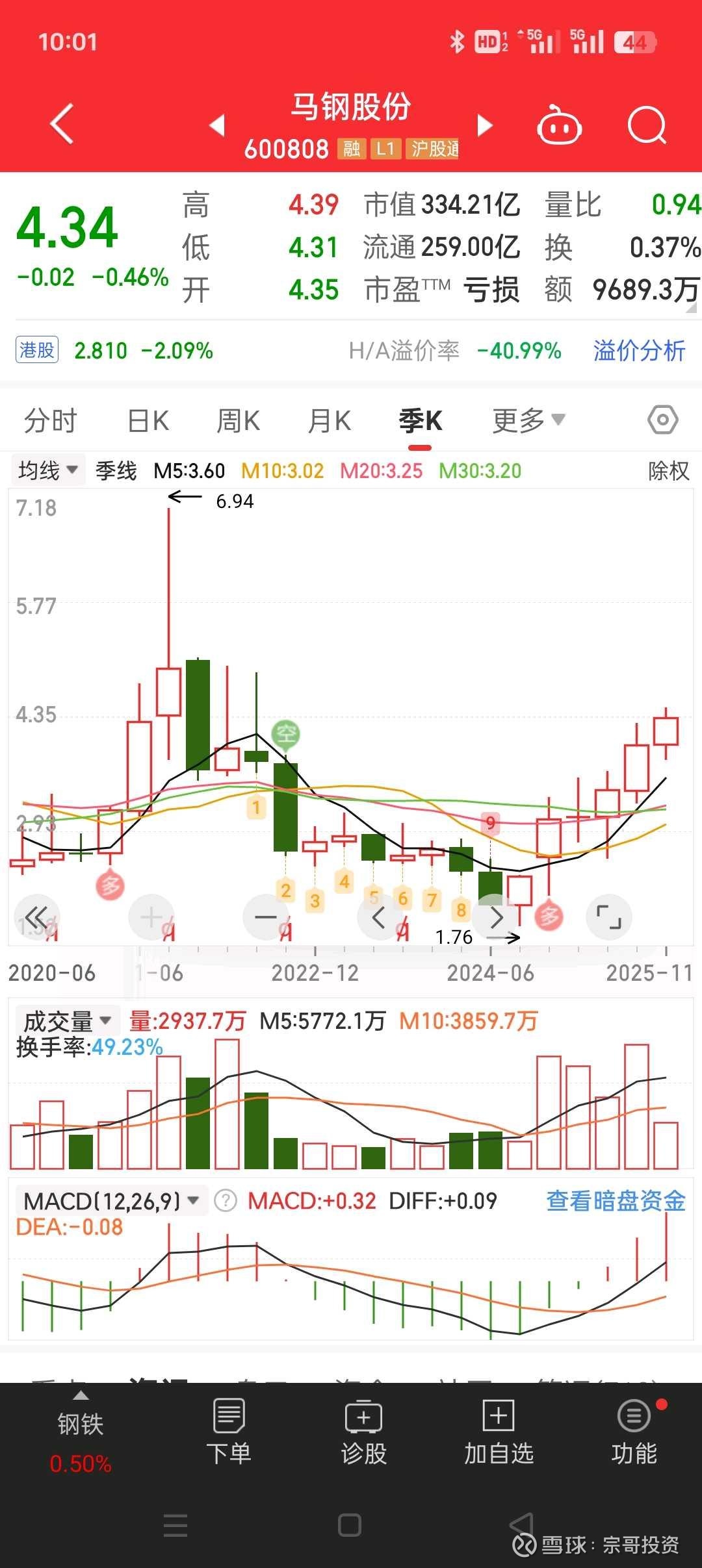The width and height of the screenshot is (702, 1568).
Task: Switch to the 分时 chart tab
Action: point(51,421)
